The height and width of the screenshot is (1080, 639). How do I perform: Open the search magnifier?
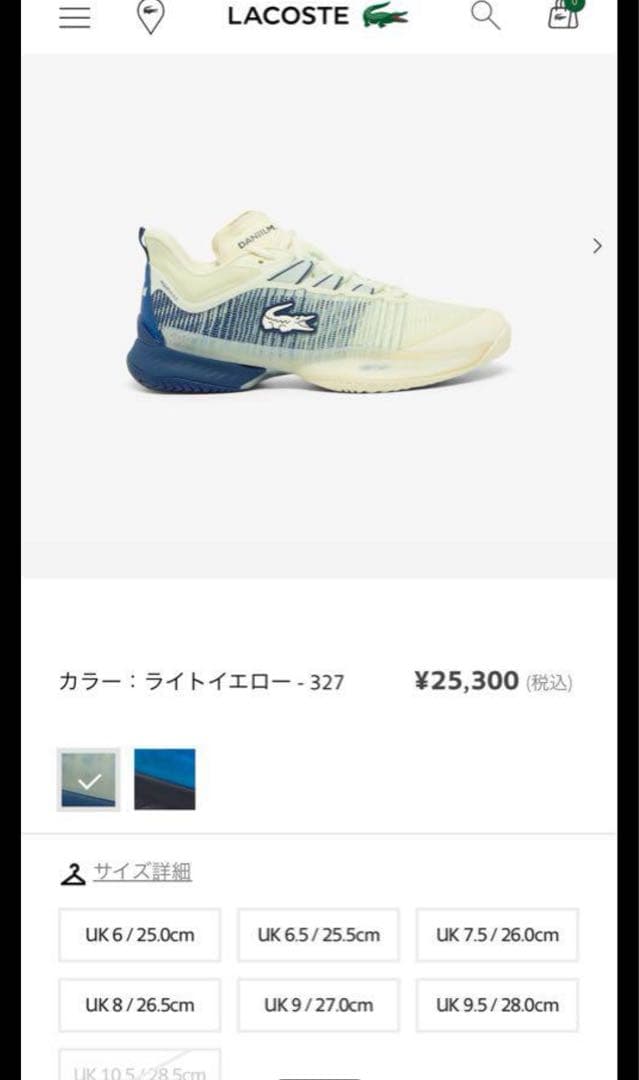pos(485,15)
